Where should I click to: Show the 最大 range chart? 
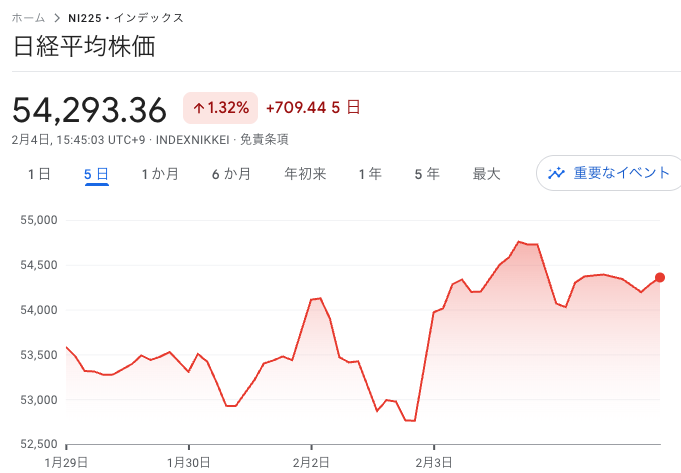pos(486,174)
